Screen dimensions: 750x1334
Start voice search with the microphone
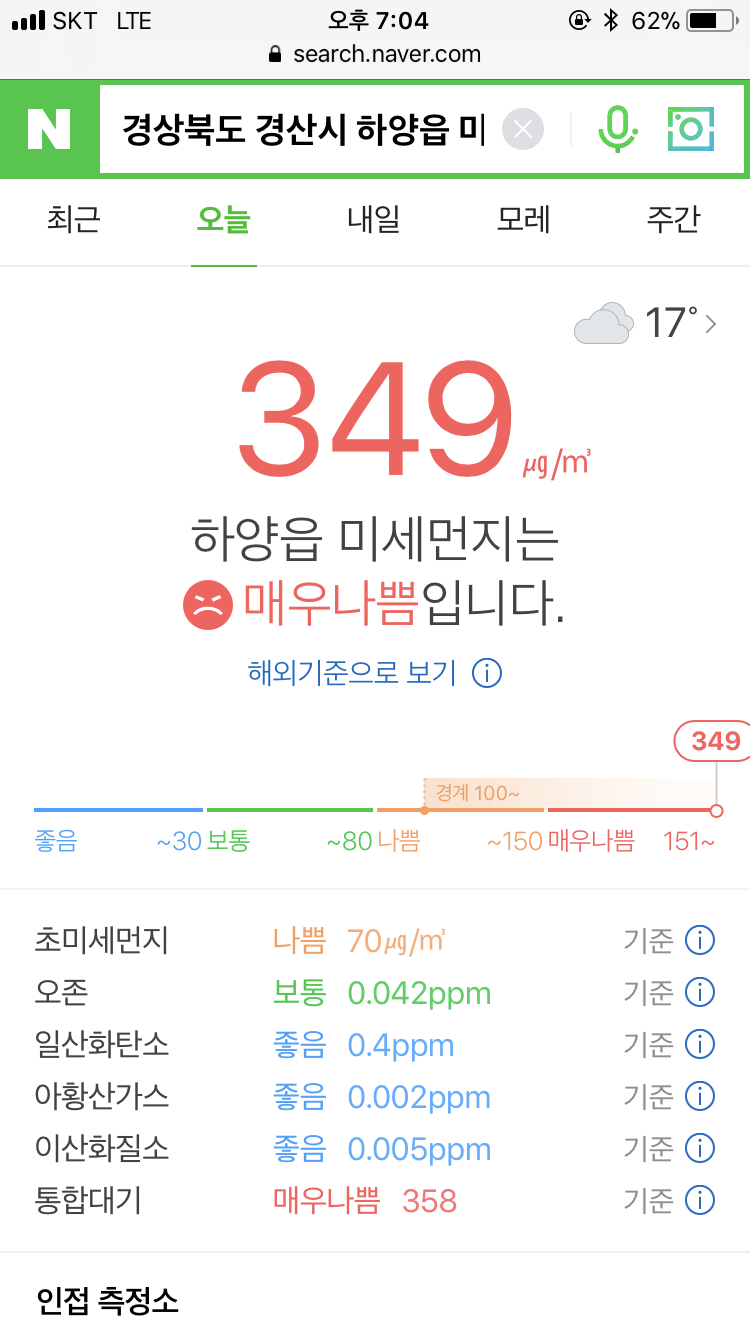click(617, 129)
